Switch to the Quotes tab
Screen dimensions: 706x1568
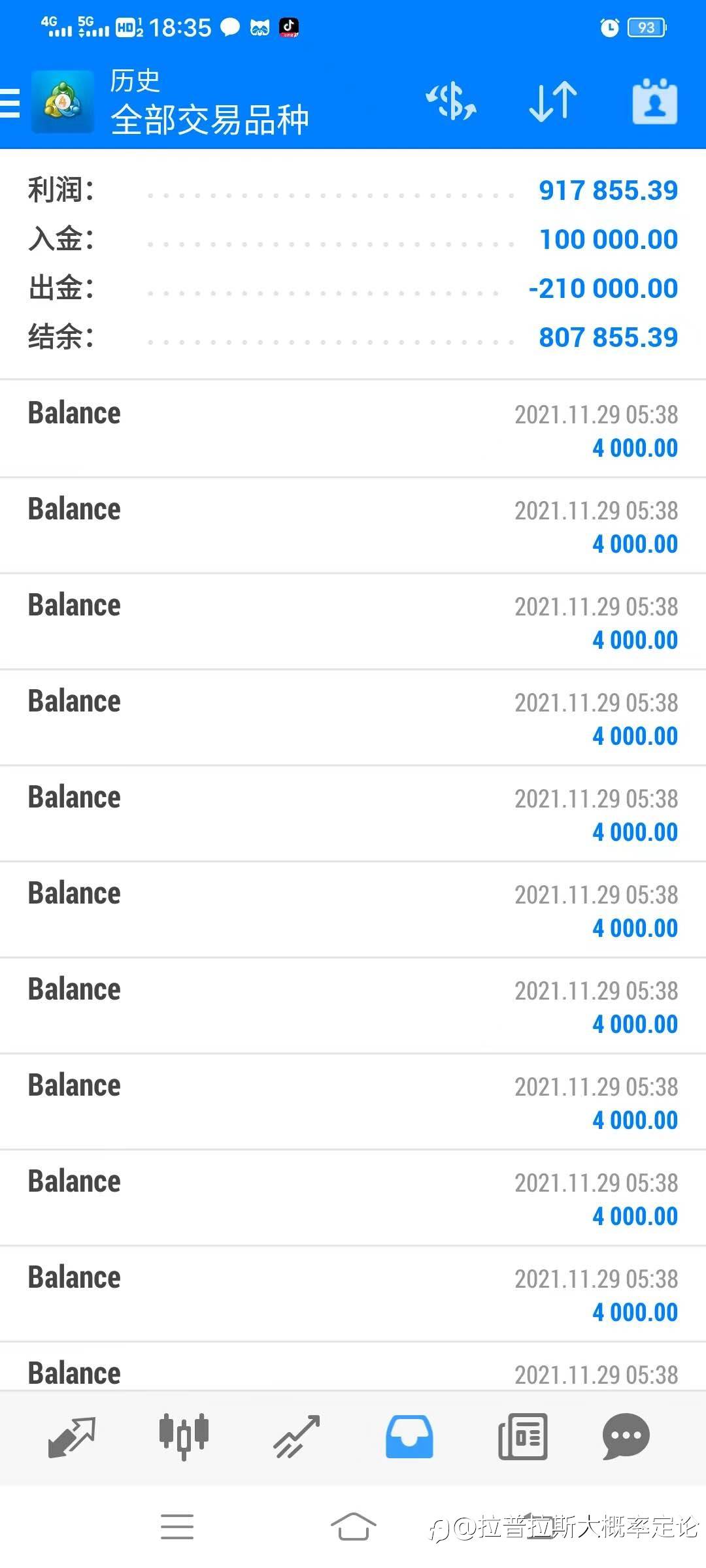point(72,1437)
